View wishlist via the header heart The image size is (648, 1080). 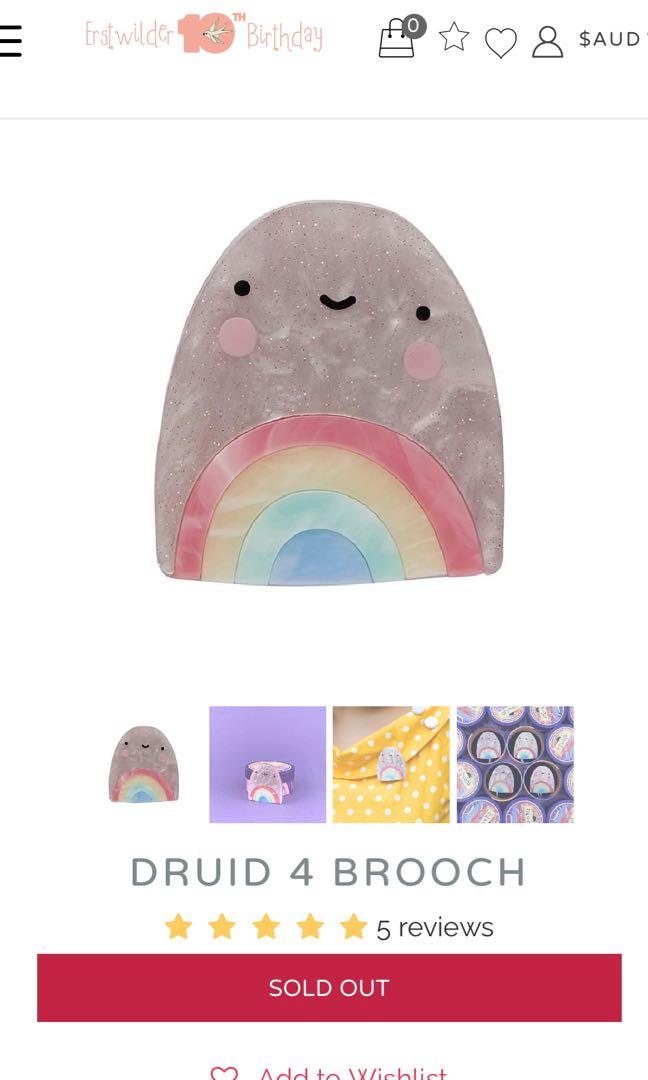point(500,42)
